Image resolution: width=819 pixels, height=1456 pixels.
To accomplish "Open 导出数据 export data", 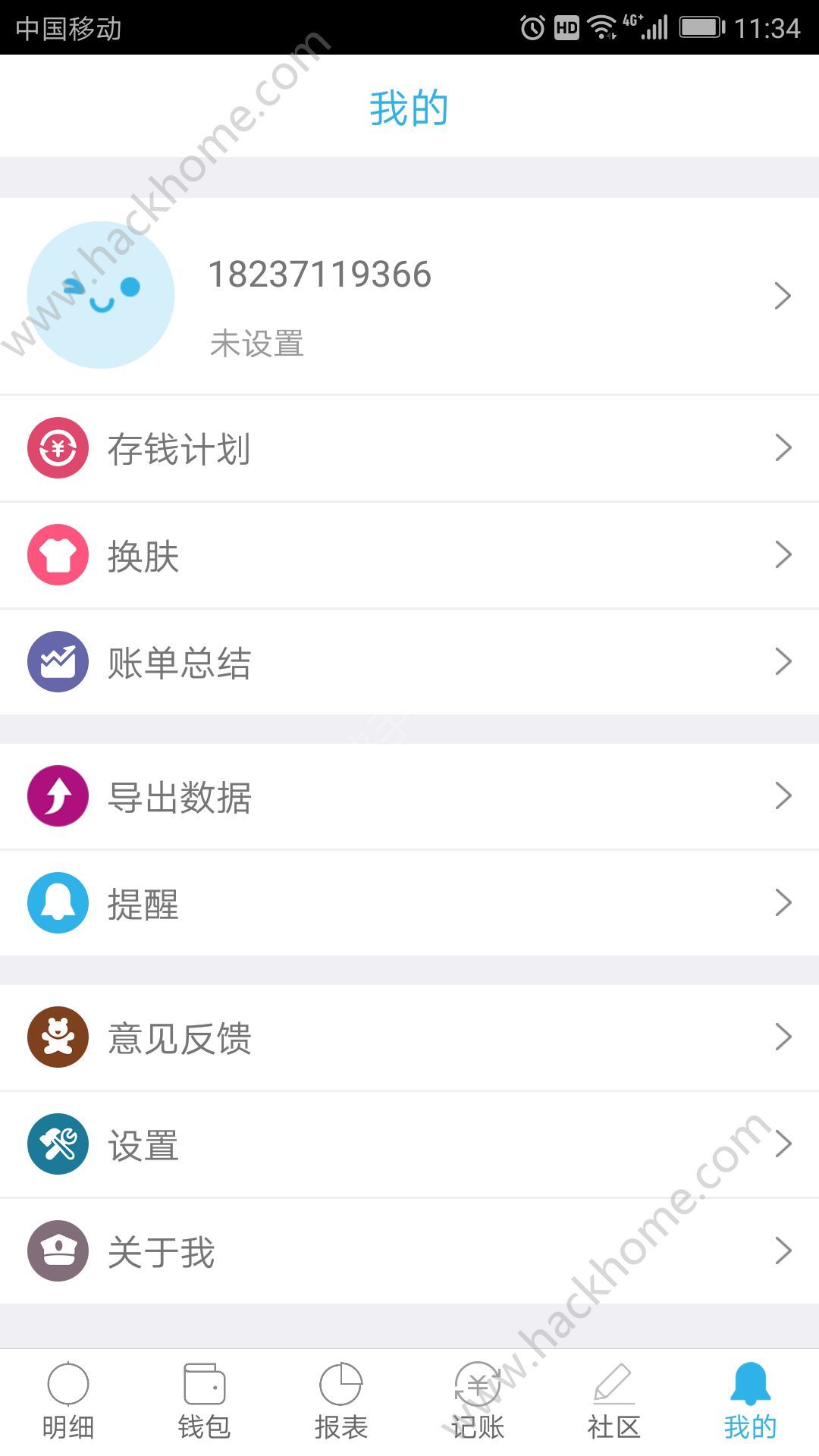I will [409, 796].
